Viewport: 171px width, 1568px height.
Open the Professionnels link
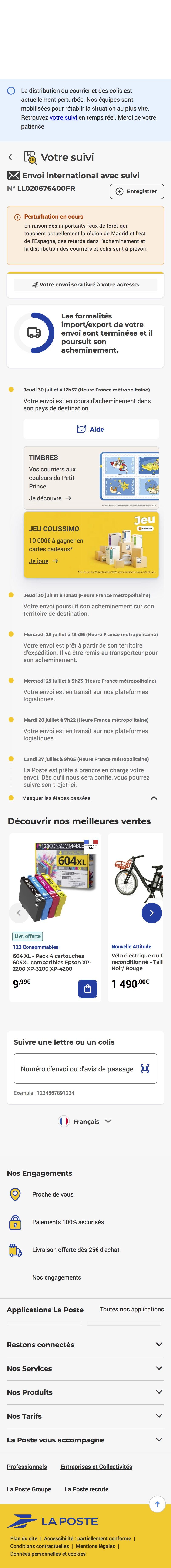27,1467
